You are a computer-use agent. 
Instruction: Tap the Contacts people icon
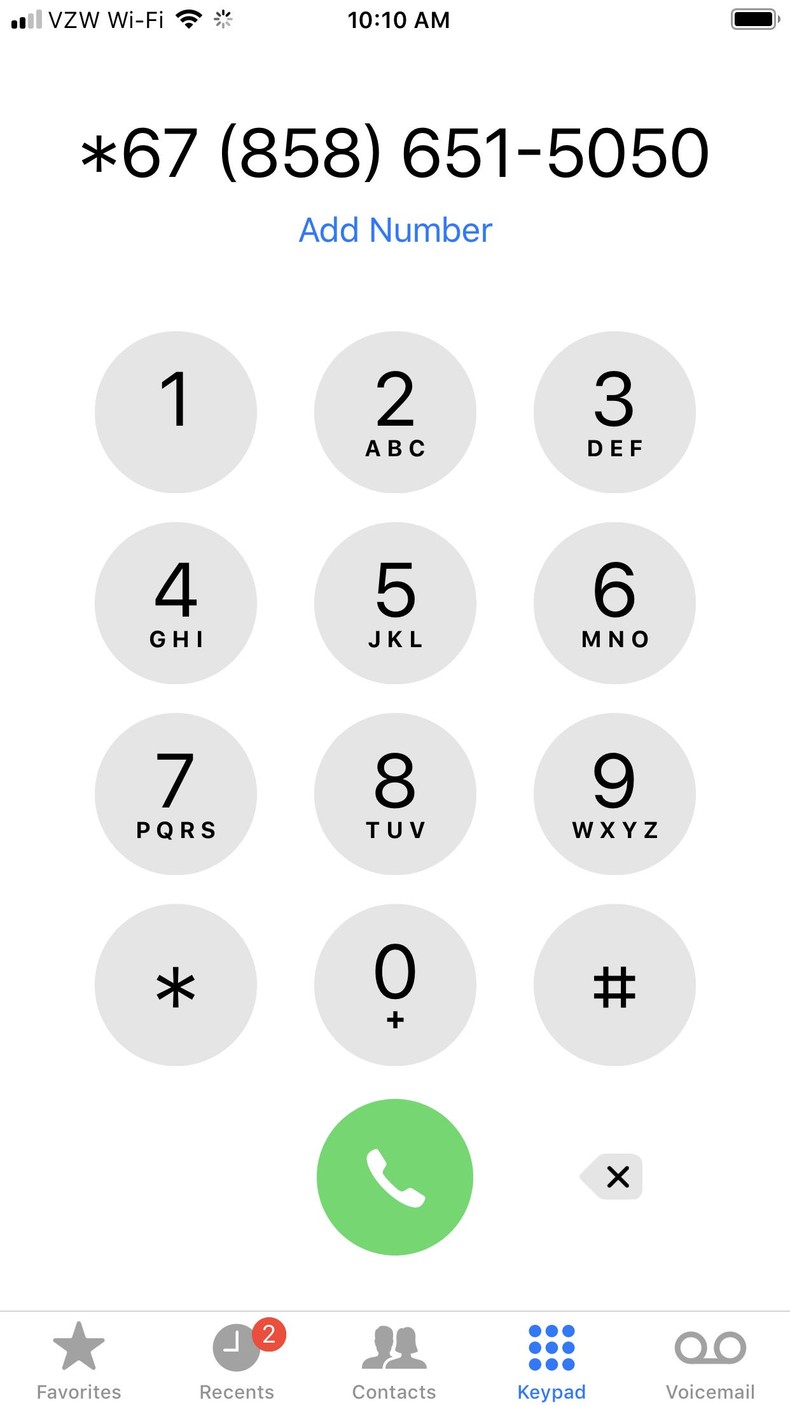coord(394,1347)
